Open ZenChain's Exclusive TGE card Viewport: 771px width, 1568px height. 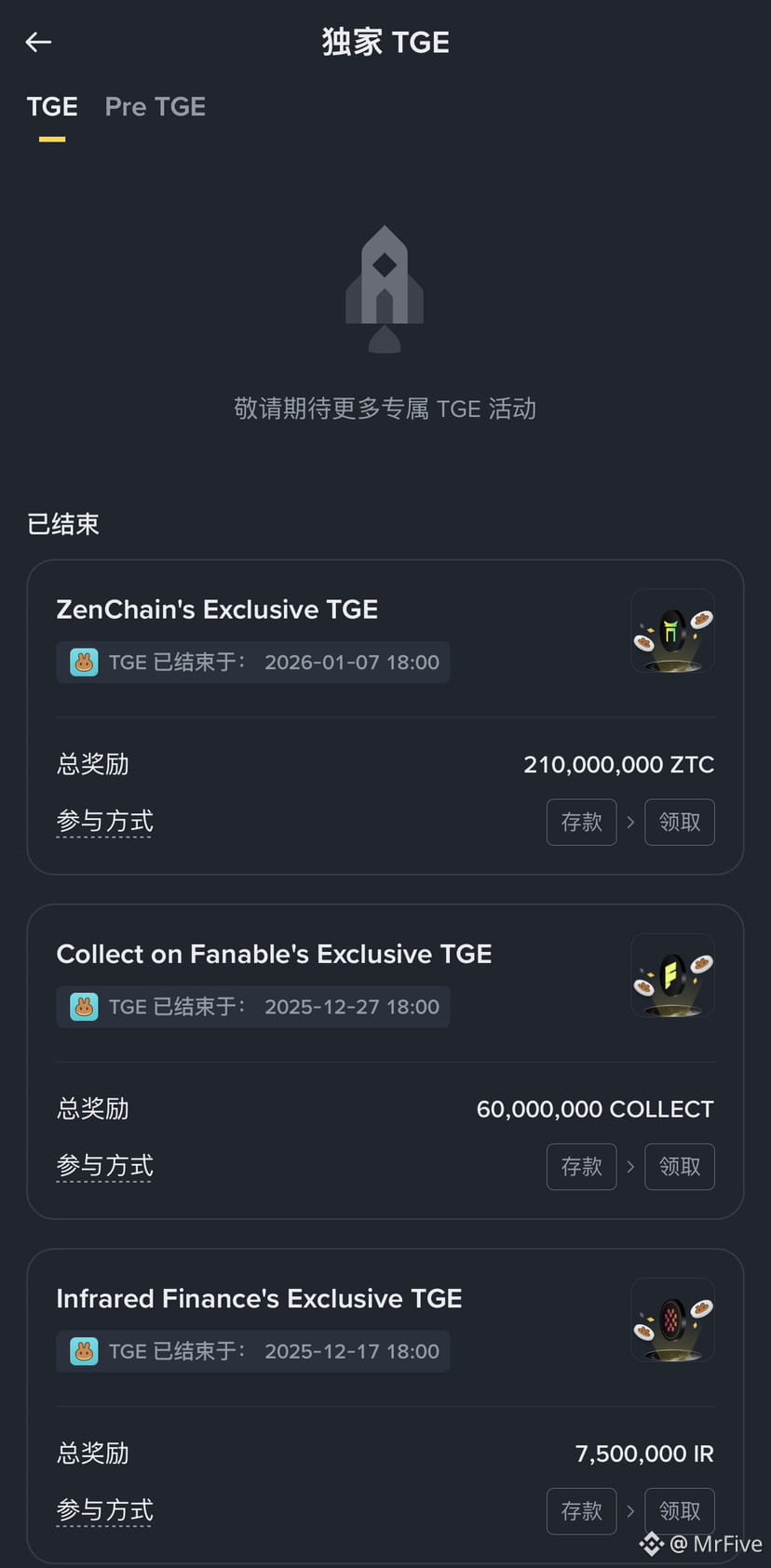click(217, 610)
